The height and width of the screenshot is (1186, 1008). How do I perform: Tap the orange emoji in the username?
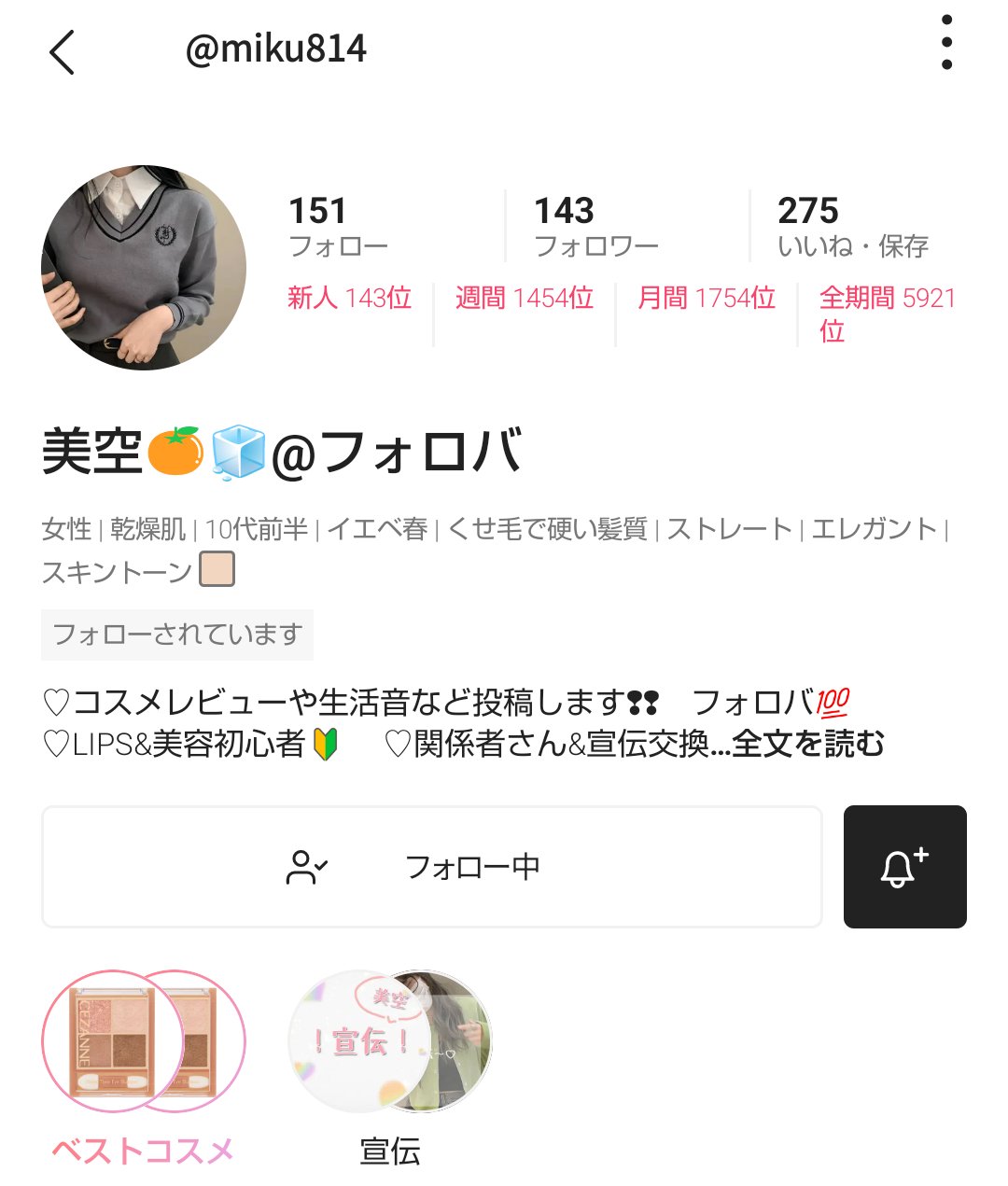click(175, 451)
